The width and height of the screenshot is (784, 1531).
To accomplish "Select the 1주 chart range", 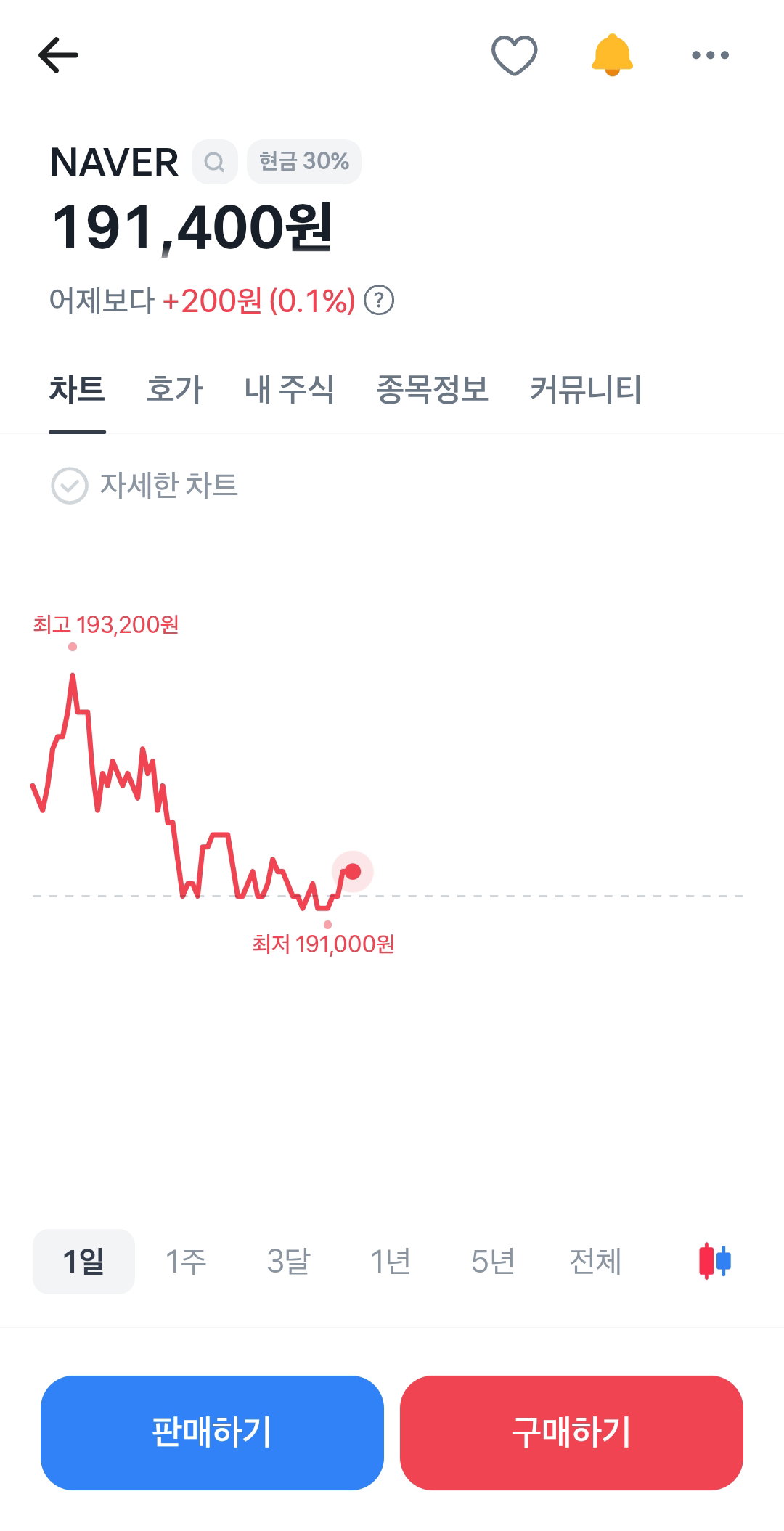I will [x=186, y=1262].
